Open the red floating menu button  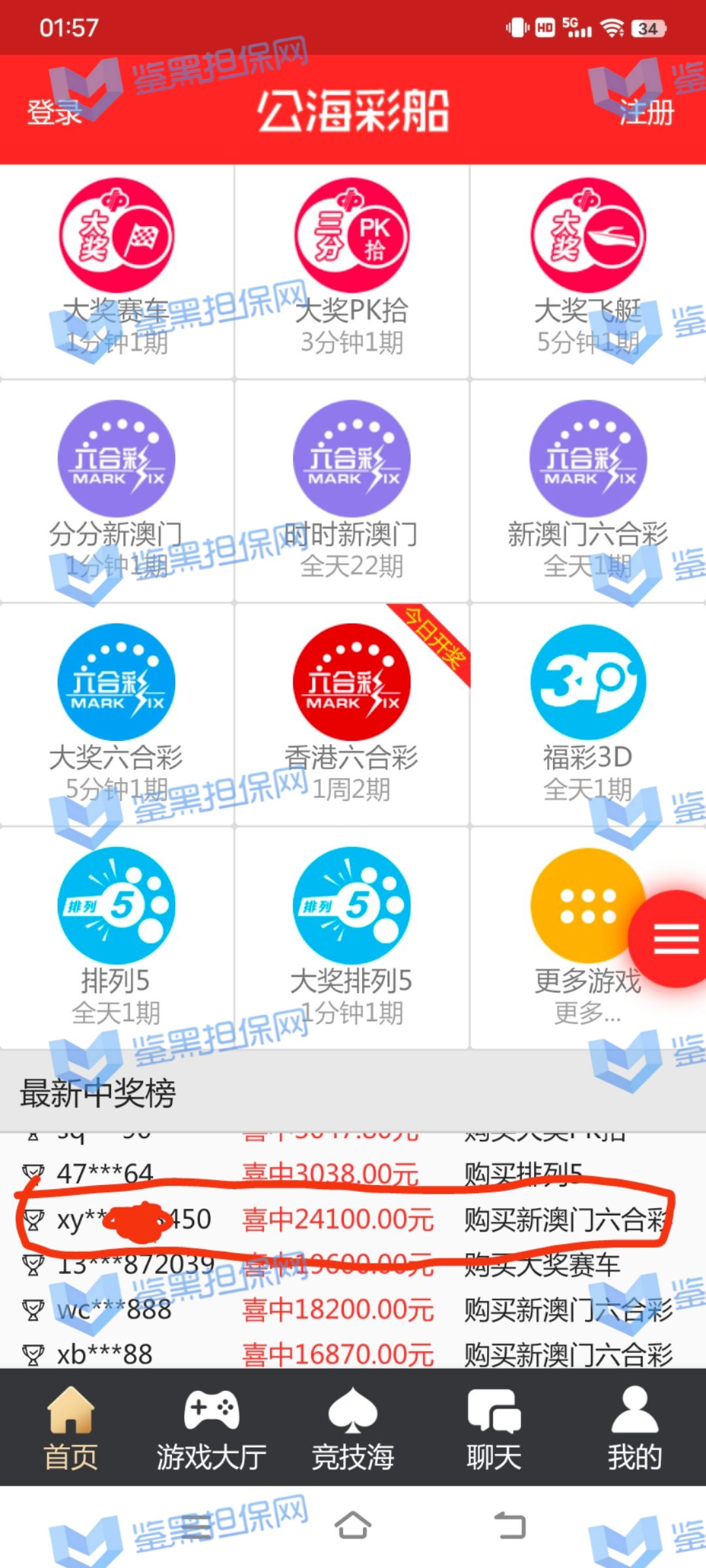(x=675, y=939)
